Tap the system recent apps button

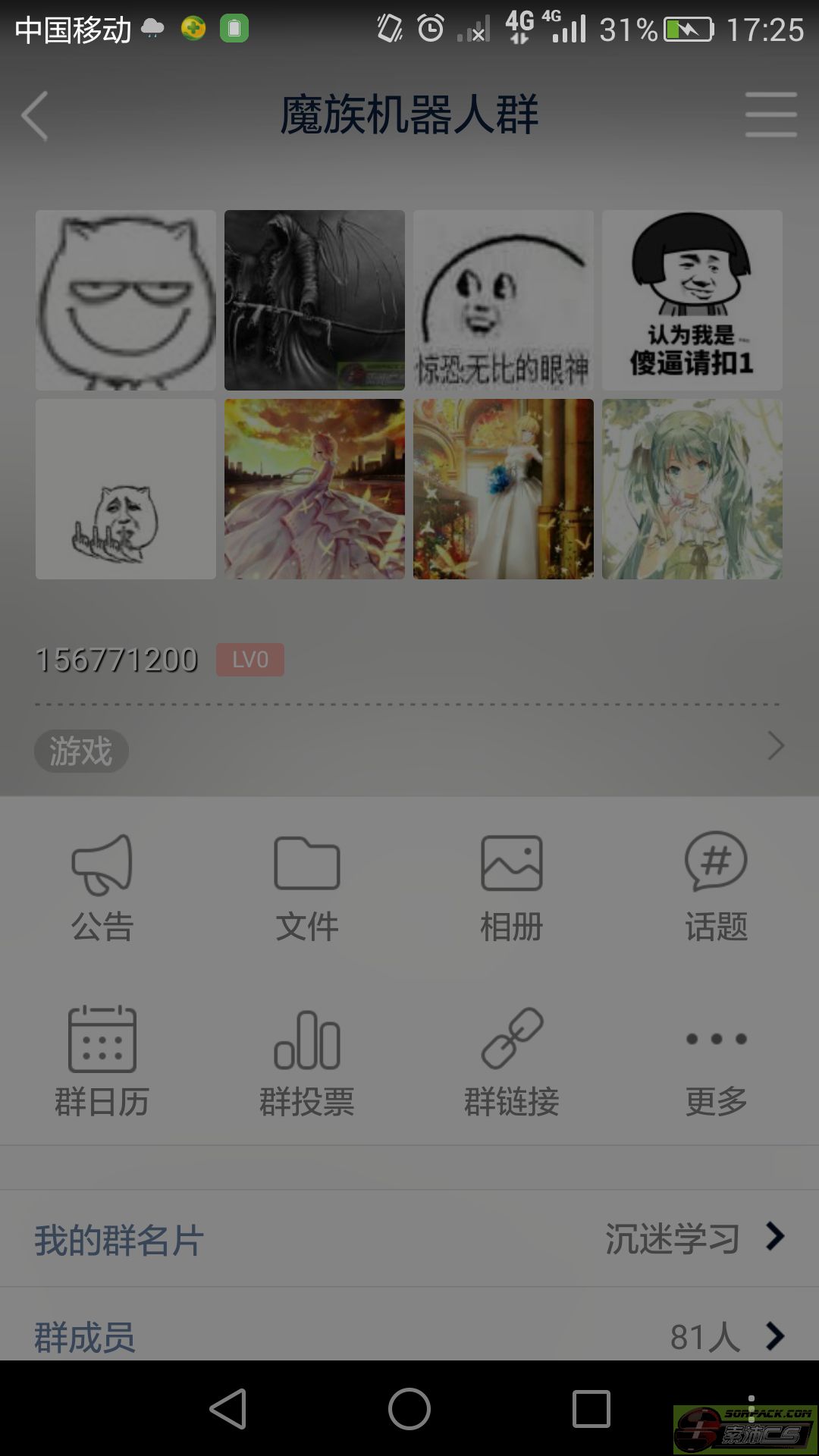pyautogui.click(x=591, y=1409)
